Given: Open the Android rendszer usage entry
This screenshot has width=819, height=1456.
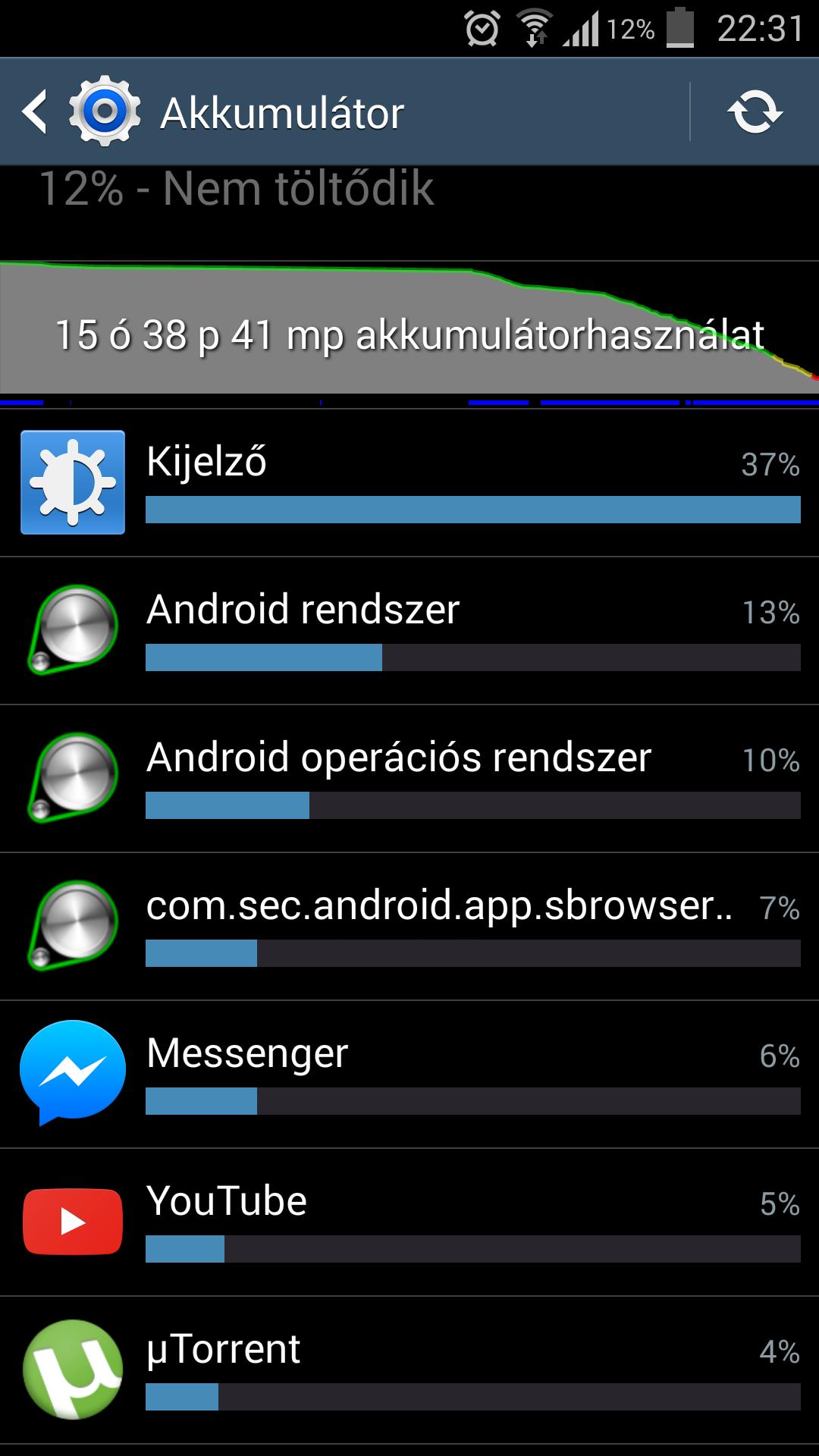Looking at the screenshot, I should 409,631.
